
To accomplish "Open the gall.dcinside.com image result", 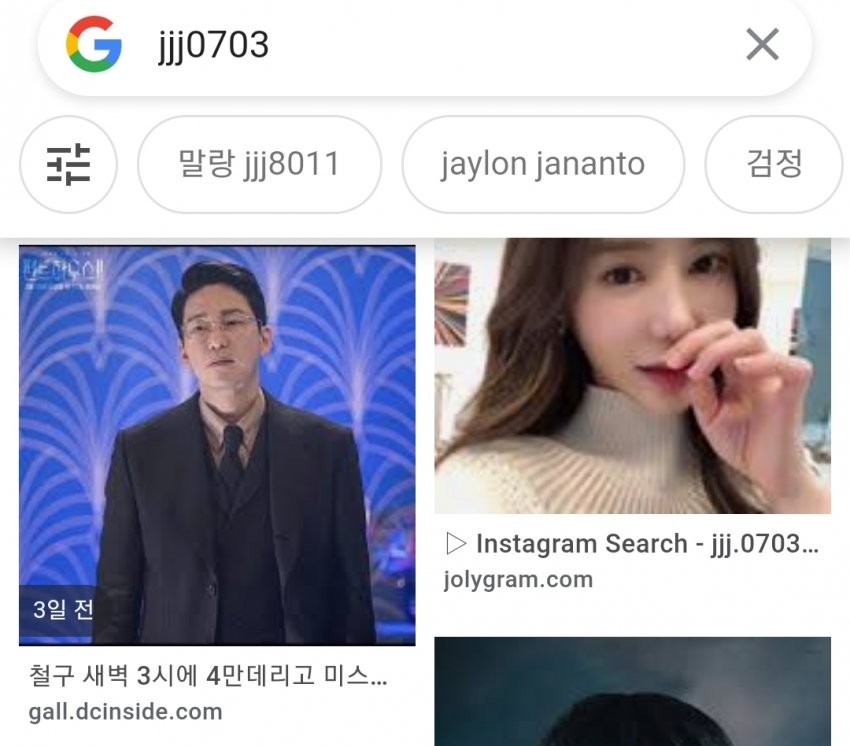I will click(x=217, y=445).
